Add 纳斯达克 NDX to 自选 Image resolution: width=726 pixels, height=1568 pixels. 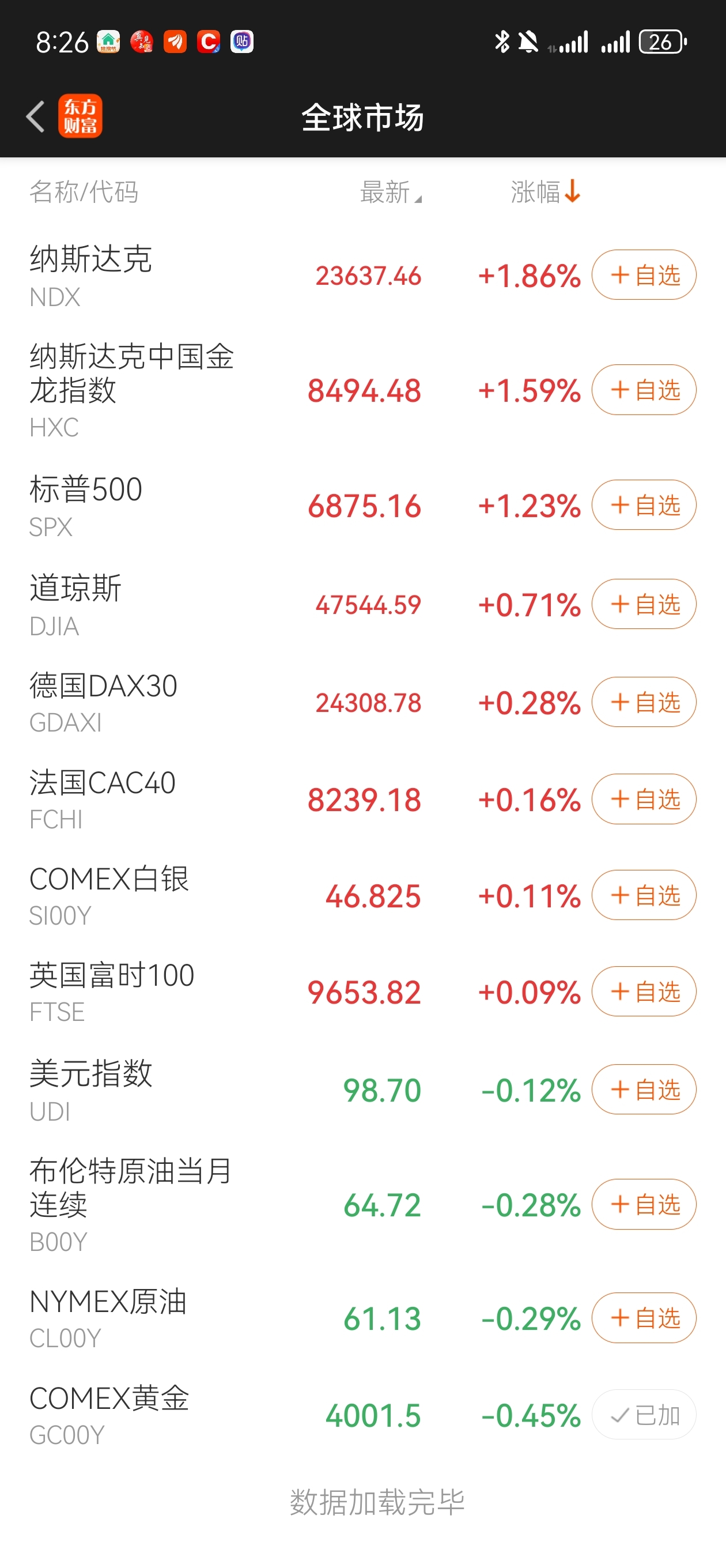[x=643, y=275]
